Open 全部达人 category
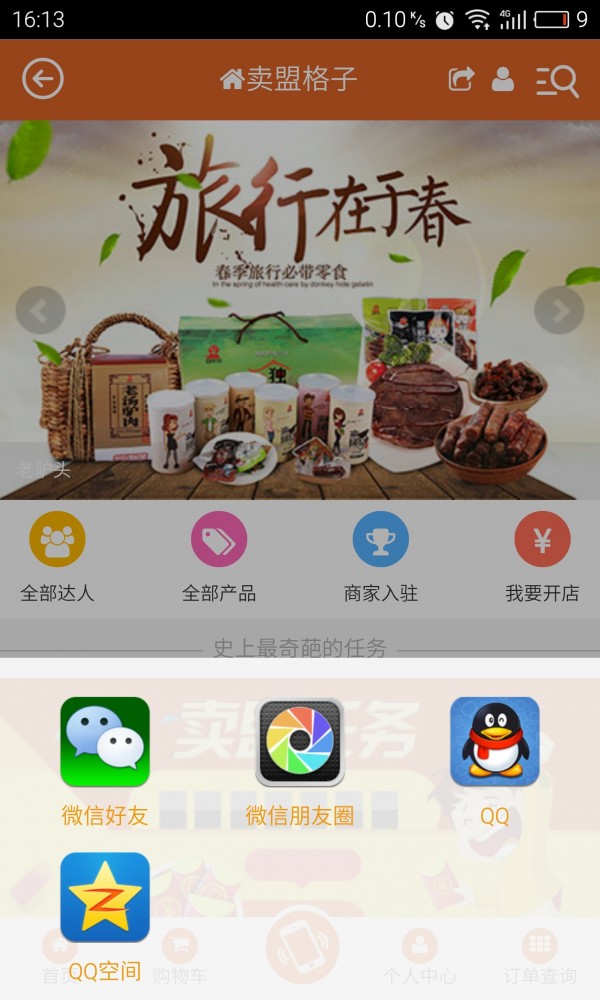 57,556
